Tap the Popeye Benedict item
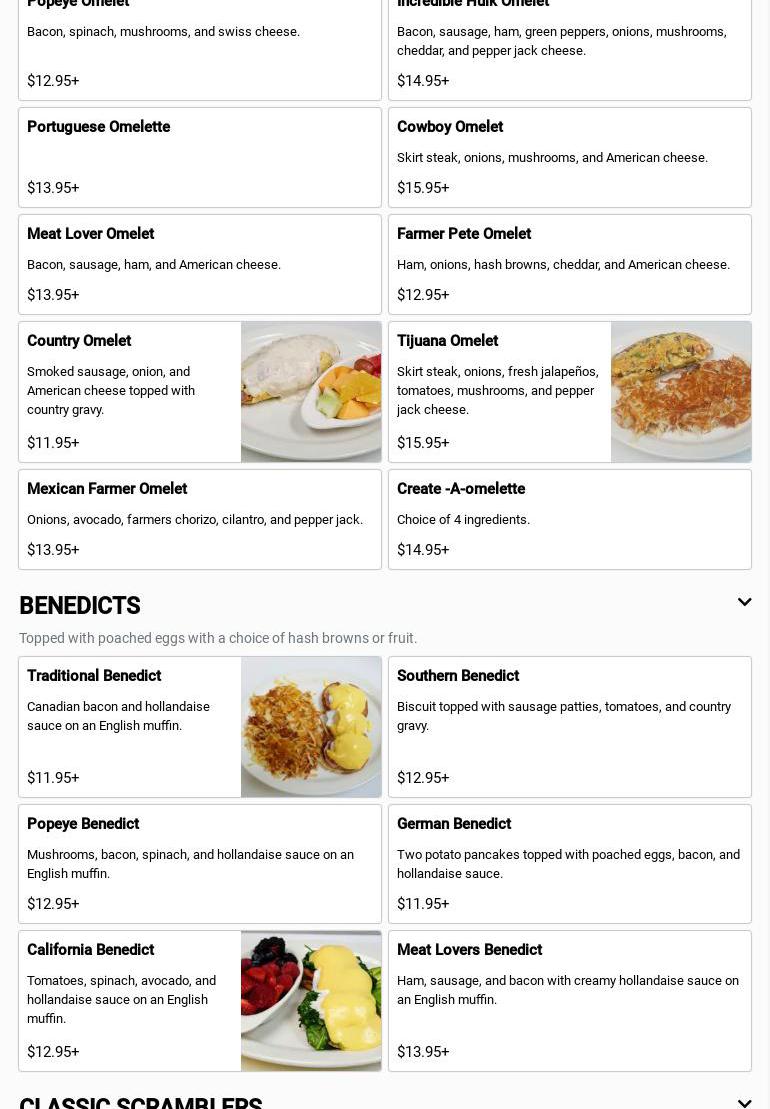The height and width of the screenshot is (1109, 770). coord(200,863)
